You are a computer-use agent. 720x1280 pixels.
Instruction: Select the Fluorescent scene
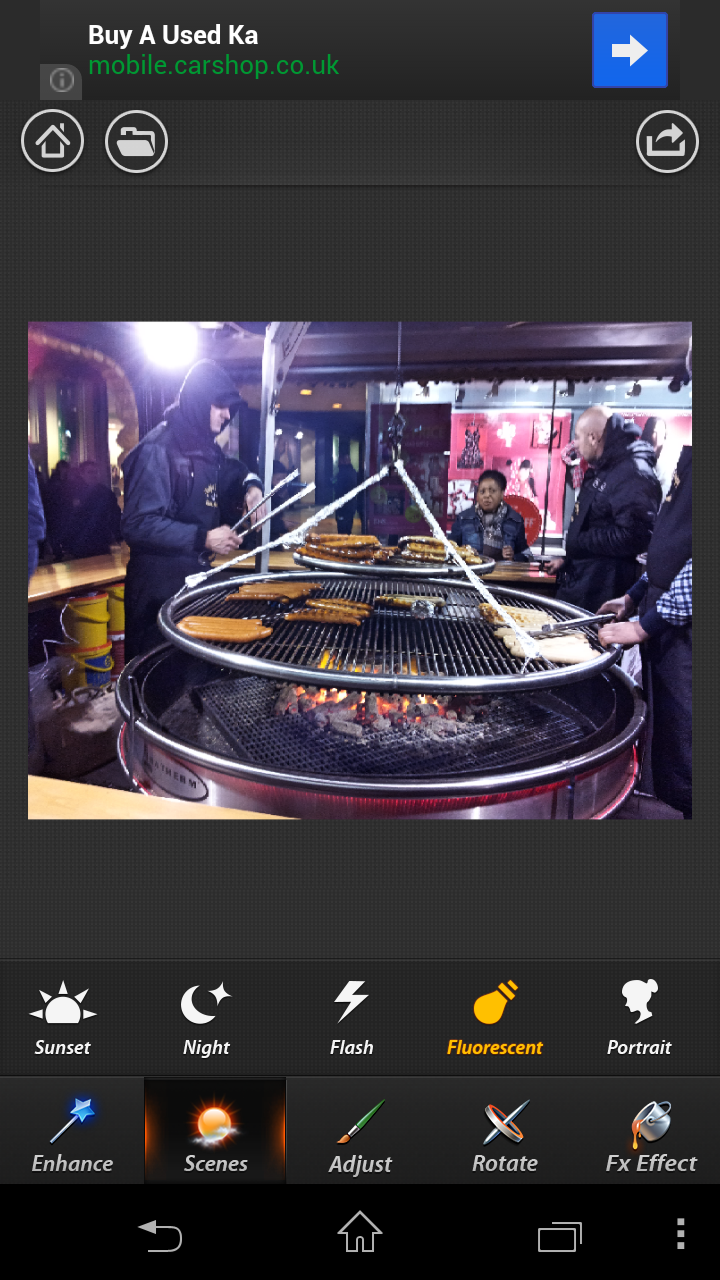tap(495, 1018)
